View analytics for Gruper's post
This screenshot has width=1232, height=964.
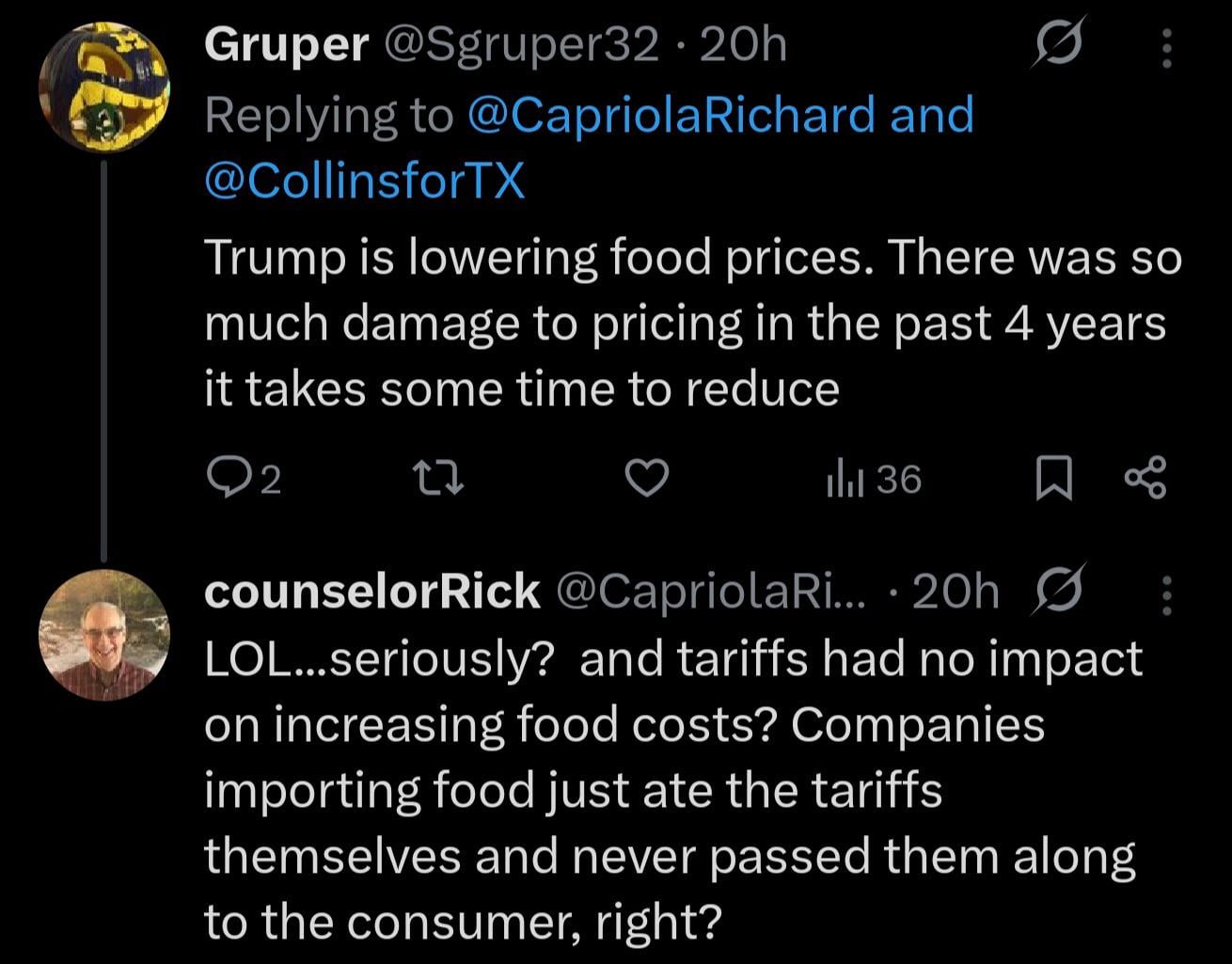tap(873, 480)
